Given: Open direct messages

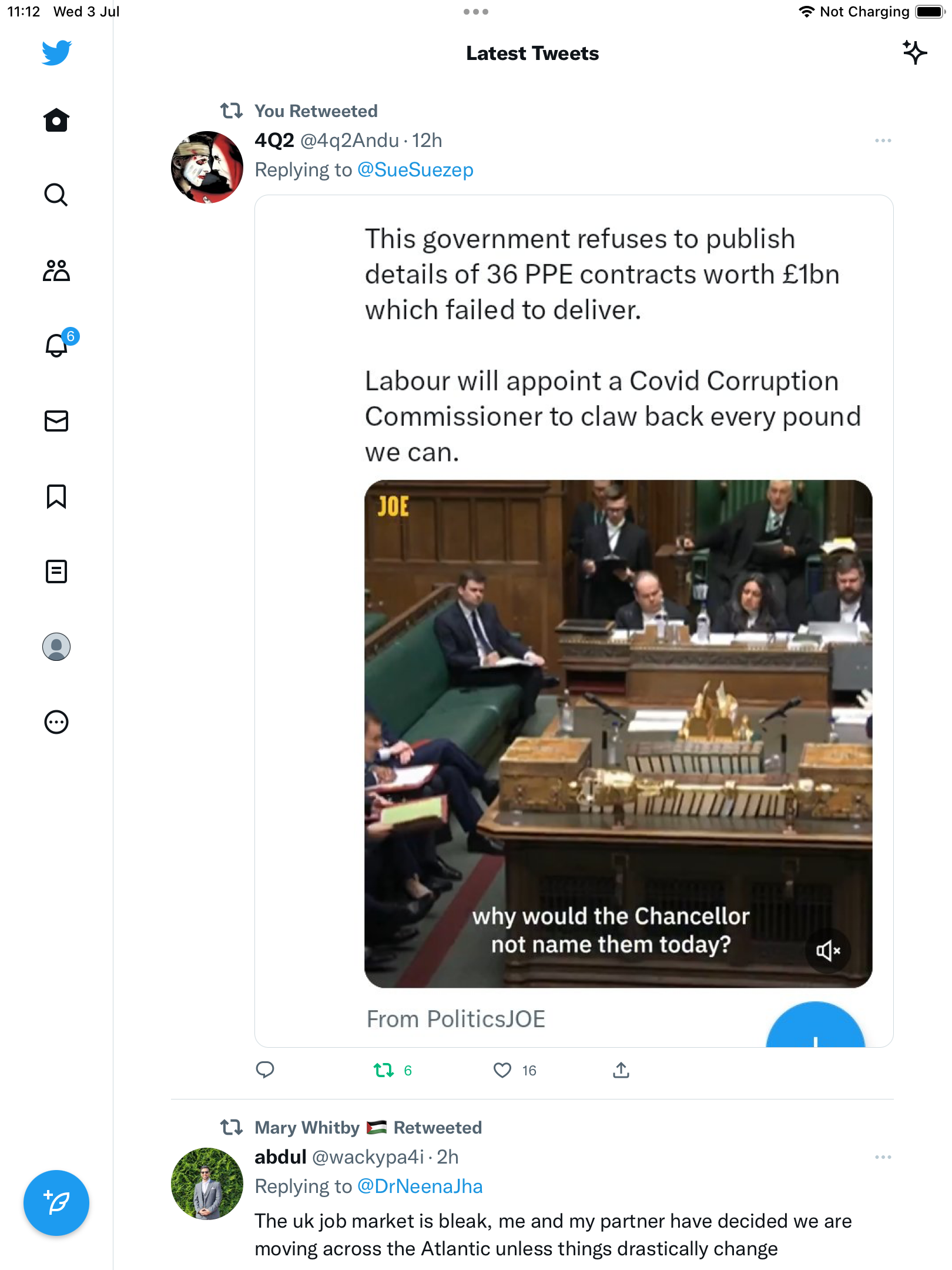Looking at the screenshot, I should (x=56, y=421).
